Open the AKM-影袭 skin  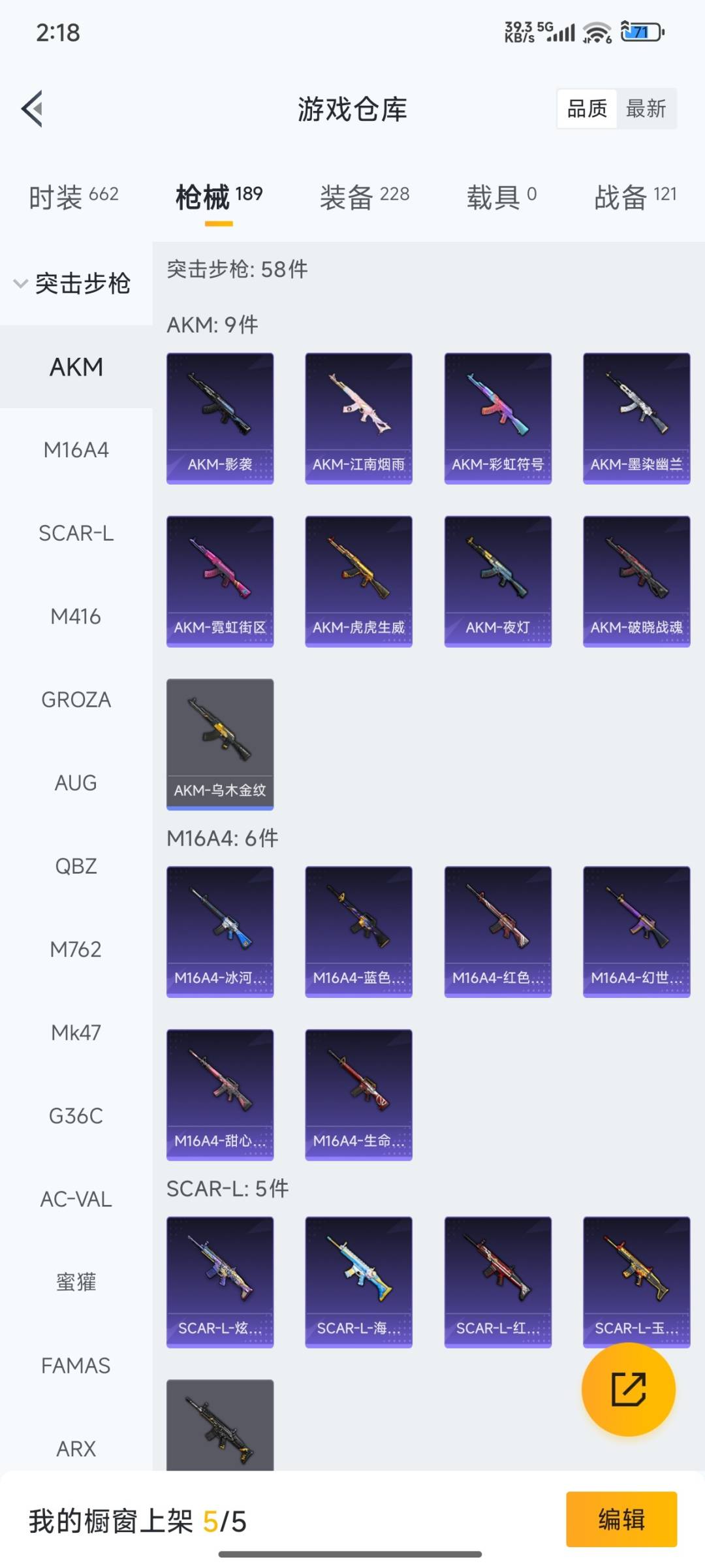click(220, 419)
